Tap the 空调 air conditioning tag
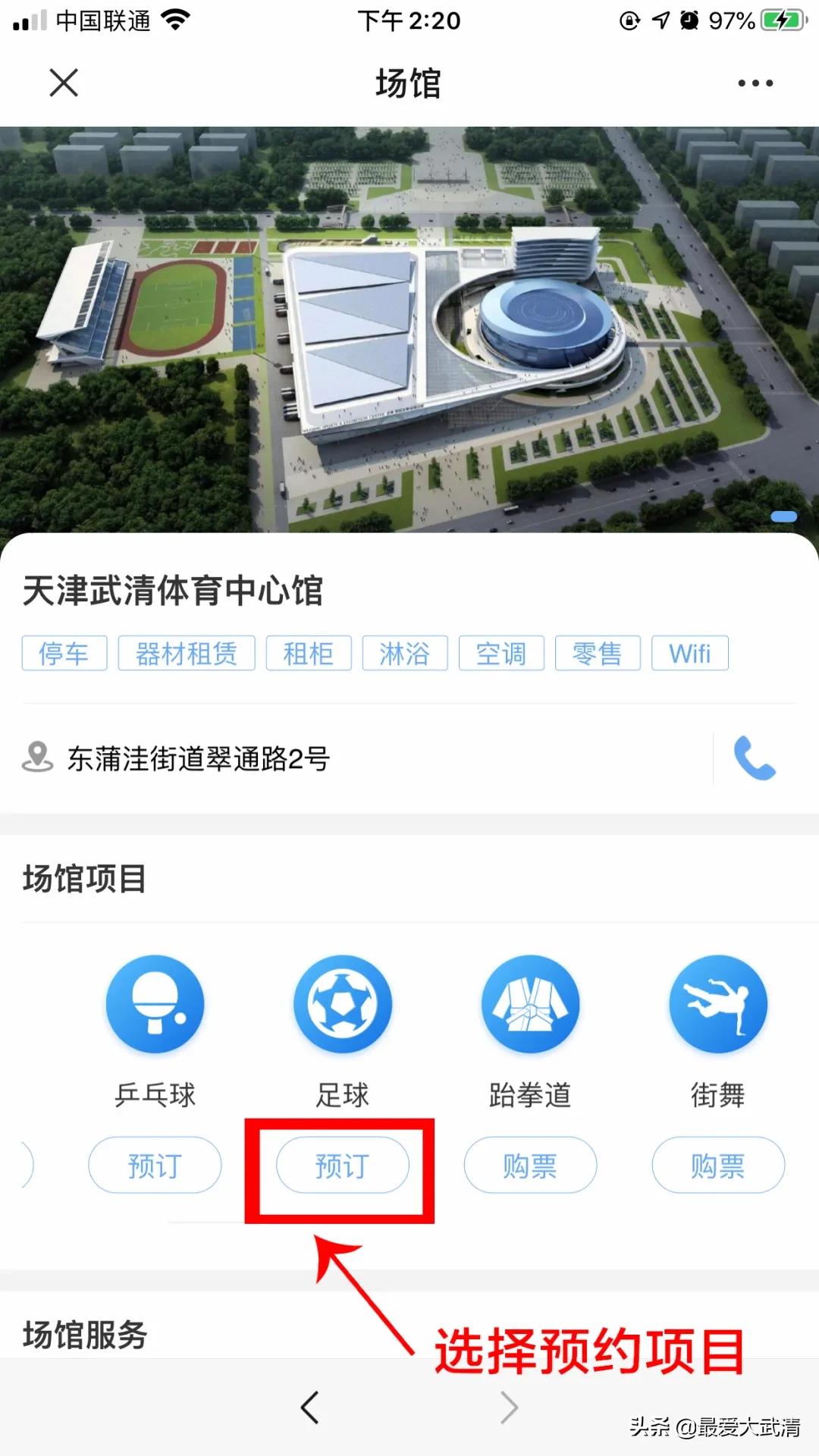The image size is (819, 1456). tap(501, 653)
